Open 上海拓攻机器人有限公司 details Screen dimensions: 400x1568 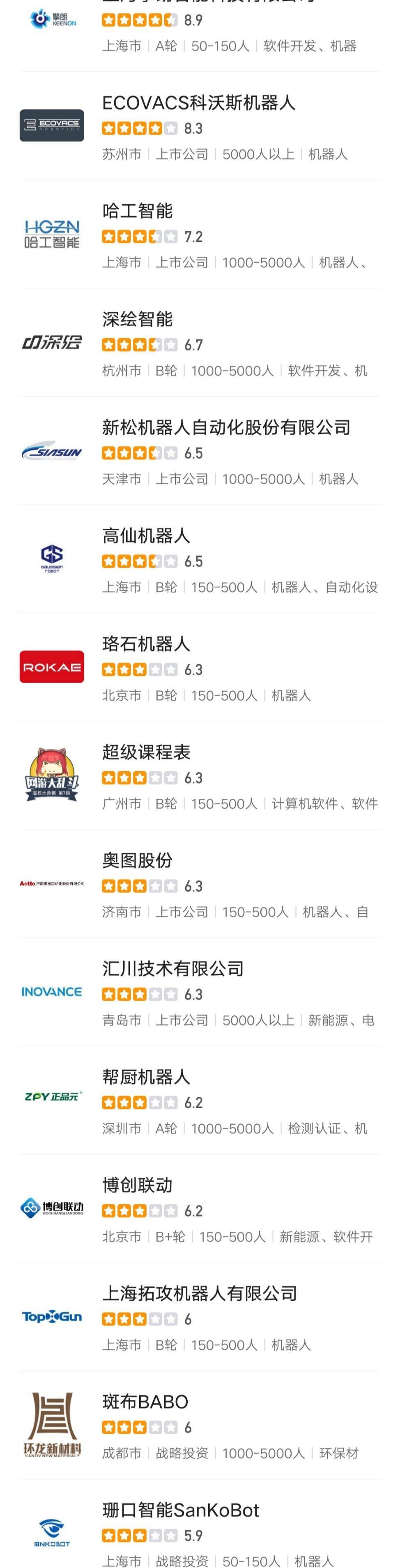[x=200, y=1293]
